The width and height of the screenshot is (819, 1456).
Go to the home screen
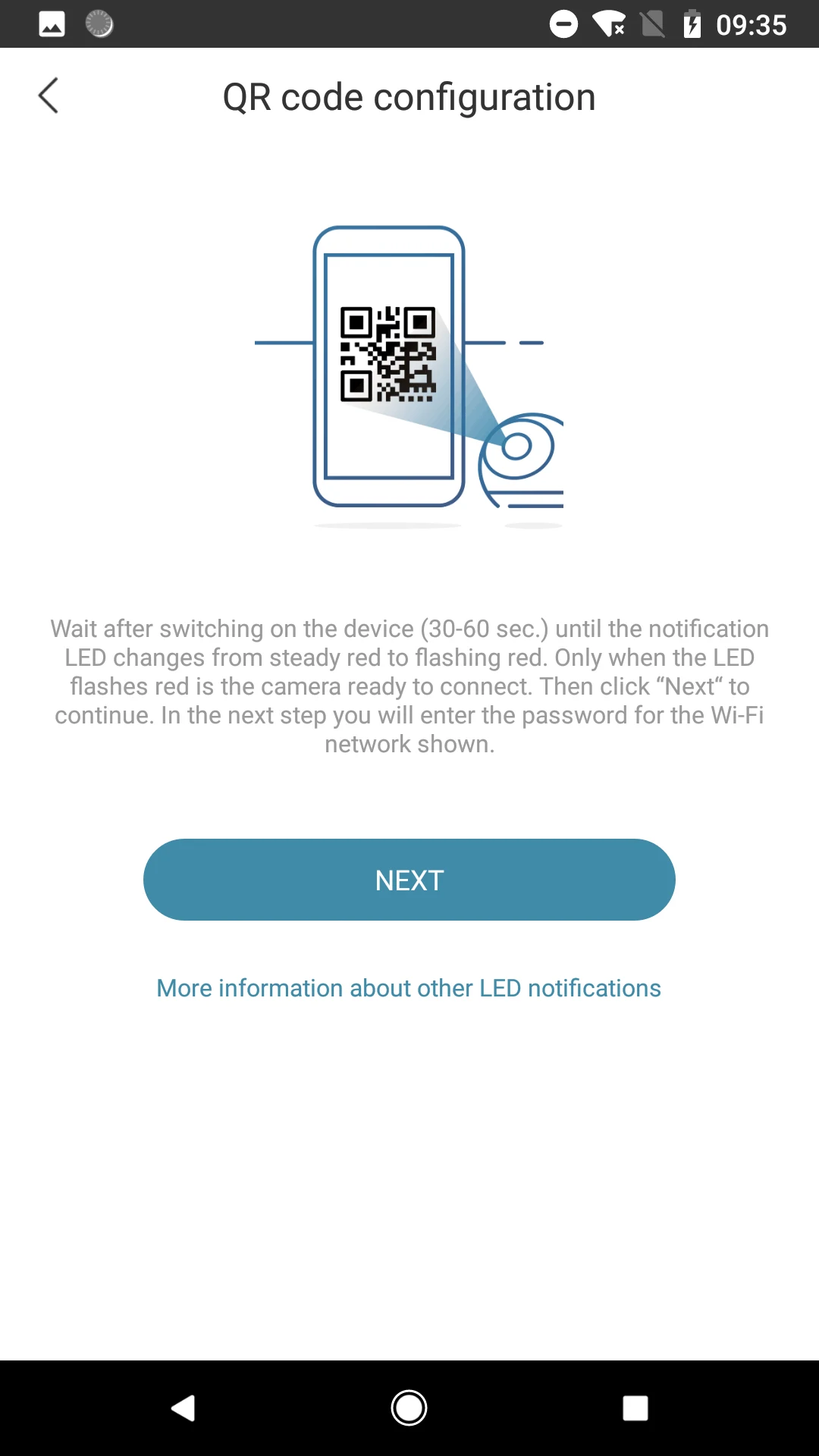click(409, 1408)
